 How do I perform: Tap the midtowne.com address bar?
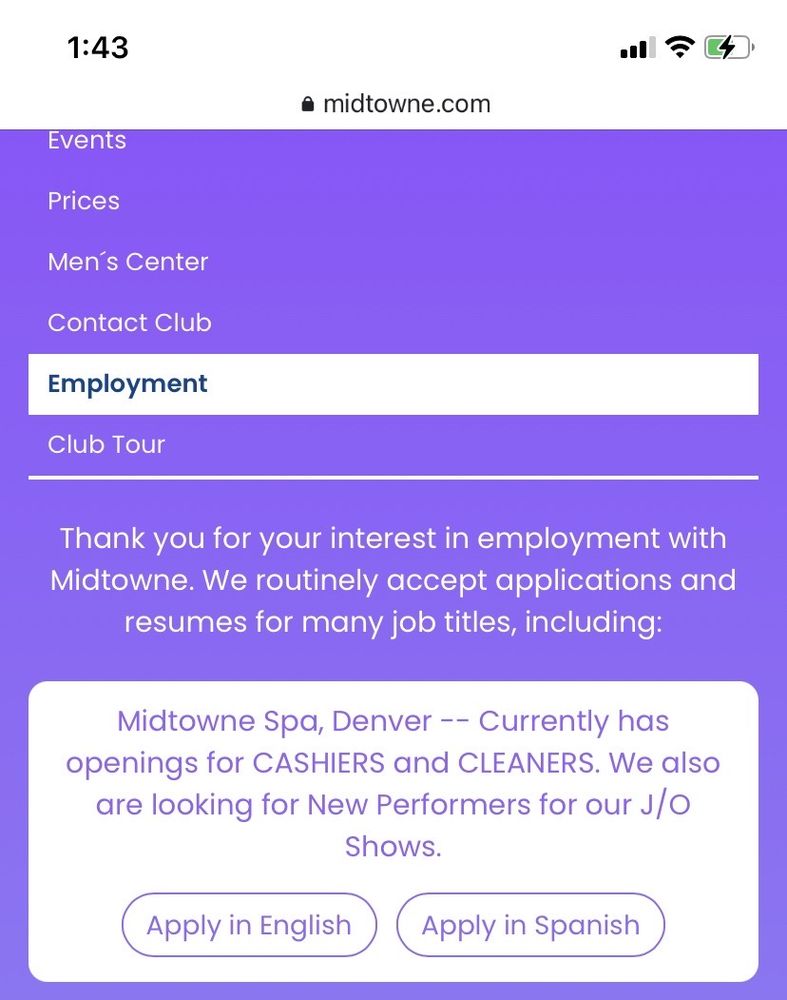coord(395,104)
